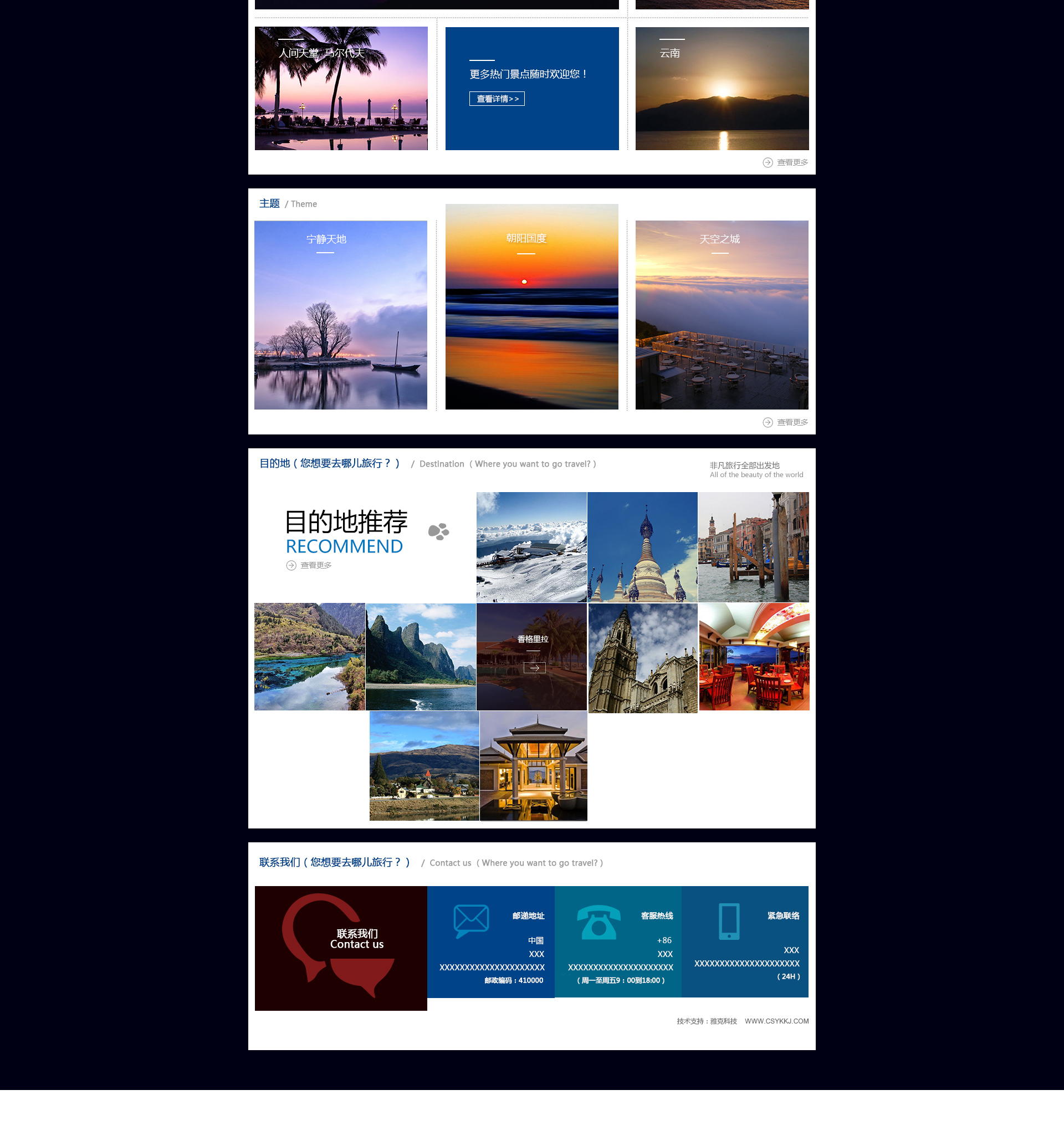Open the 云南 sunset card
The image size is (1064, 1146).
(722, 88)
